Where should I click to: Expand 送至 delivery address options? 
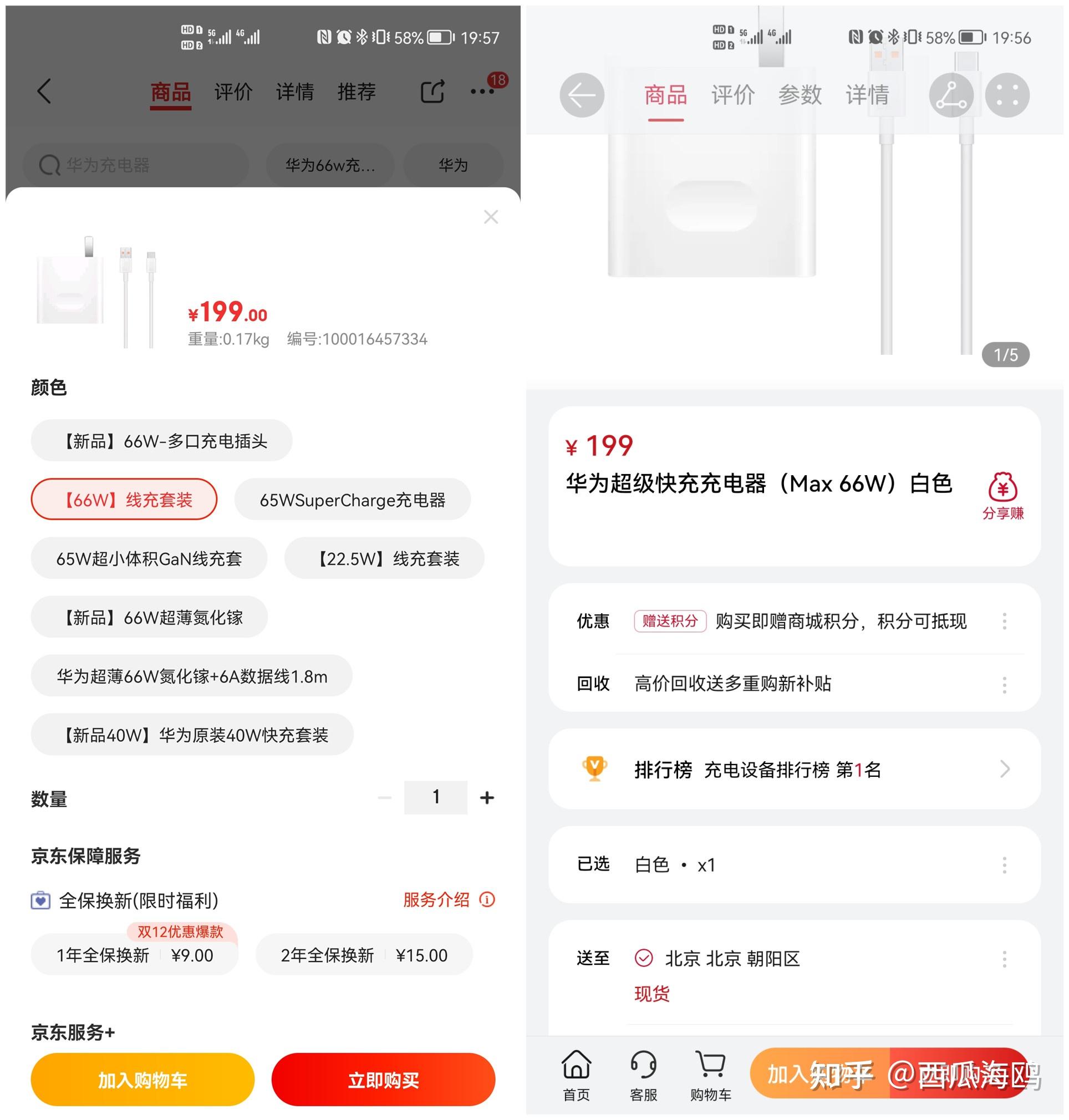[1004, 959]
